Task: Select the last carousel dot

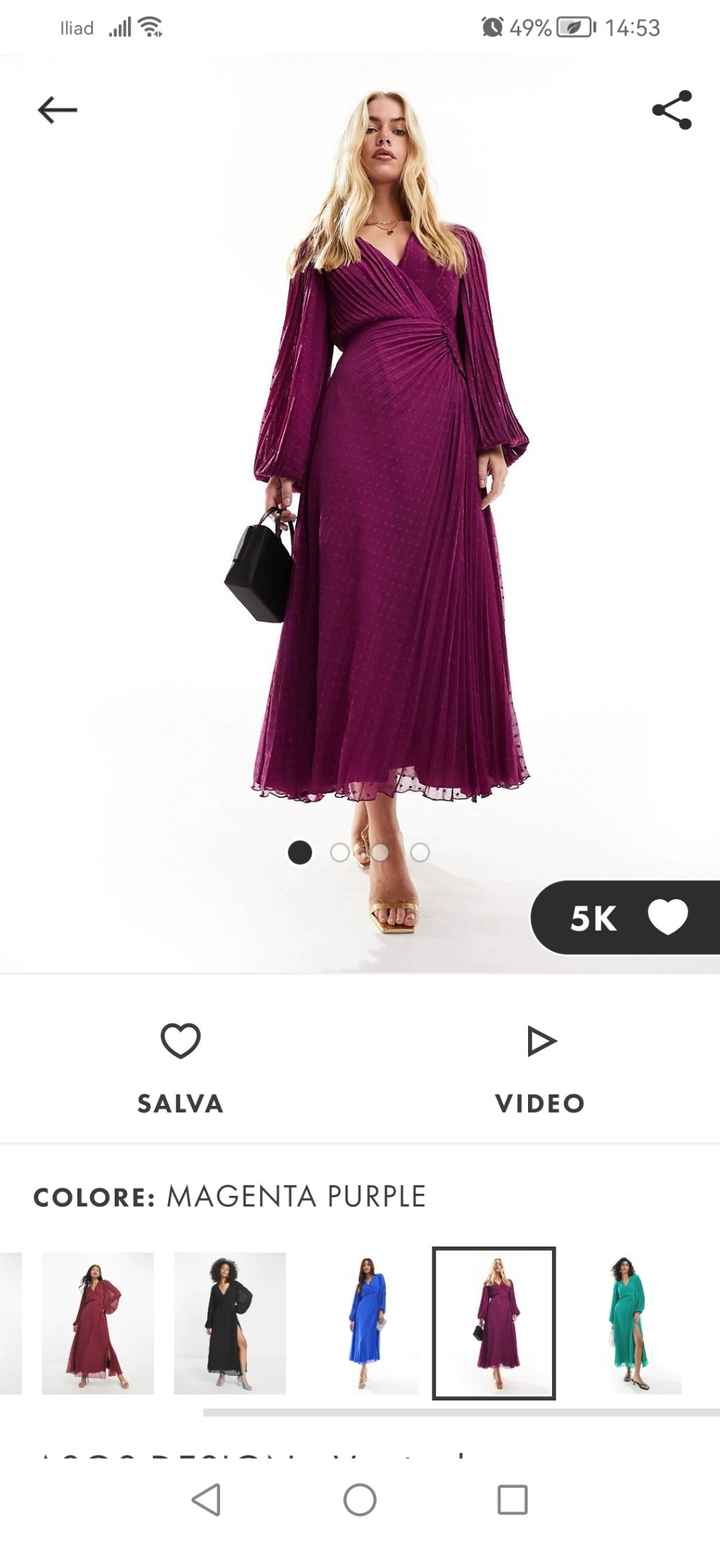Action: click(419, 852)
